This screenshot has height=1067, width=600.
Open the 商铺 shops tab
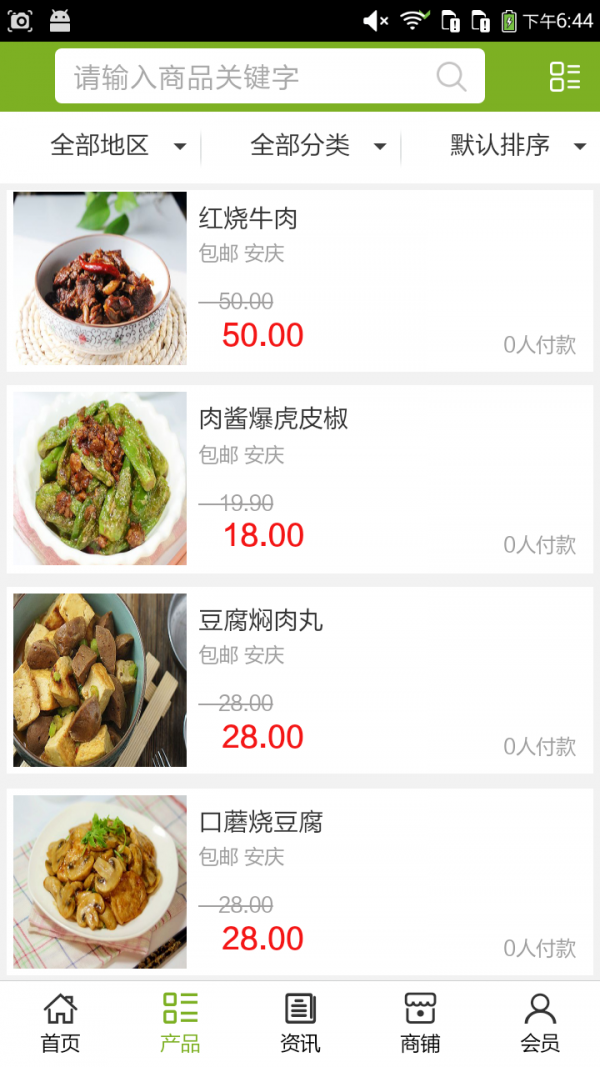pos(420,1023)
